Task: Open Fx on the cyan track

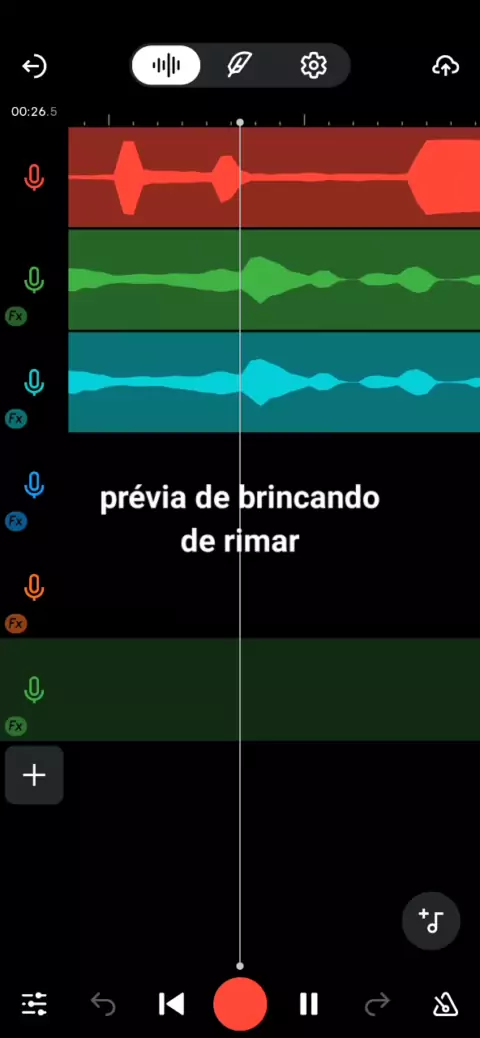Action: click(16, 418)
